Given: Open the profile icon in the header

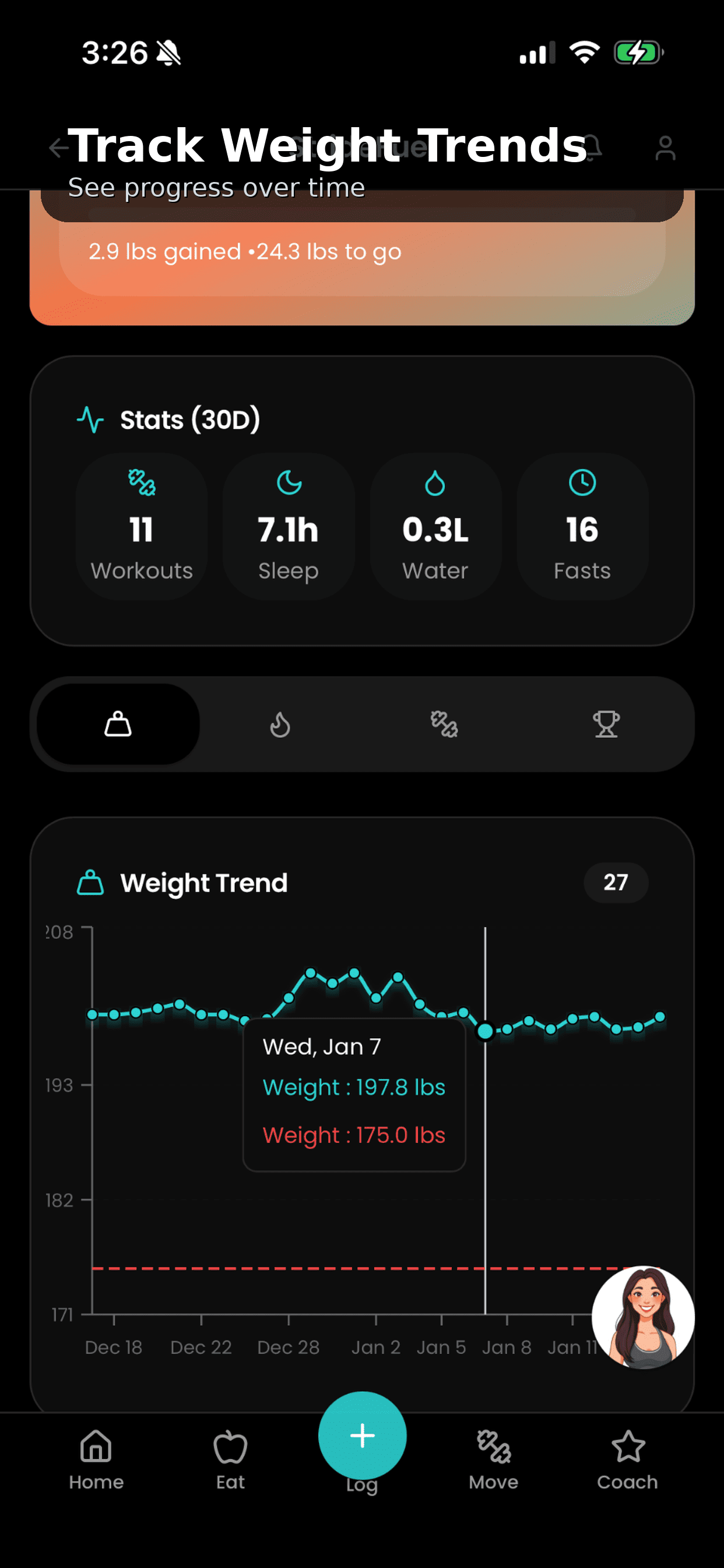Looking at the screenshot, I should 665,148.
